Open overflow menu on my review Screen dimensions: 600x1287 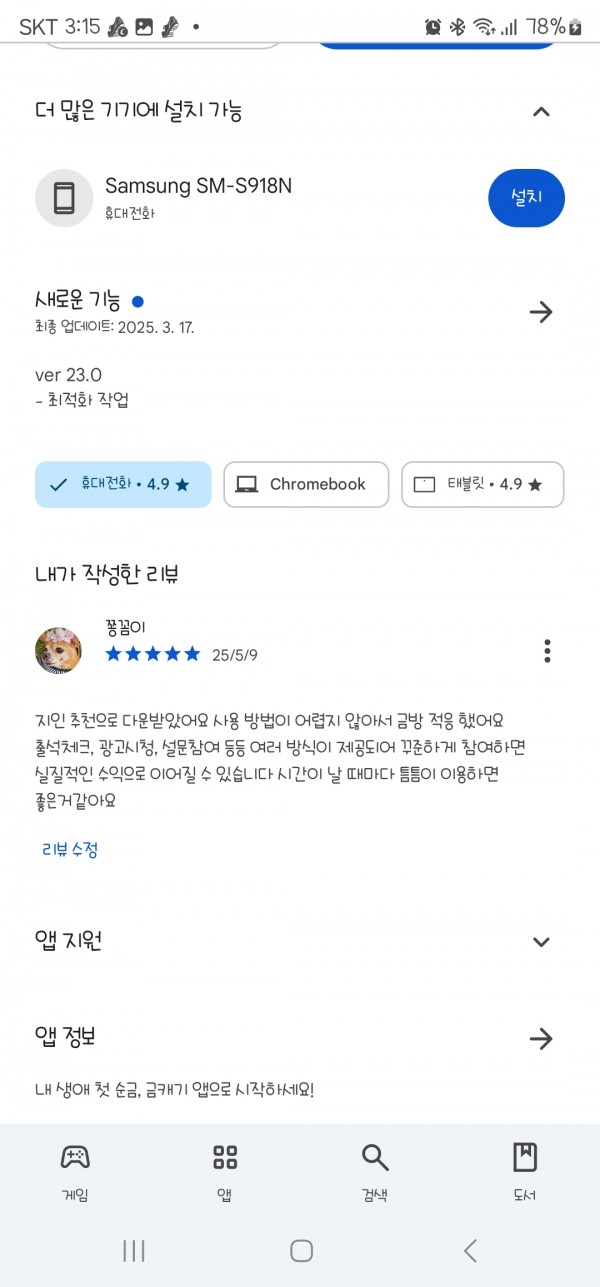pos(547,651)
